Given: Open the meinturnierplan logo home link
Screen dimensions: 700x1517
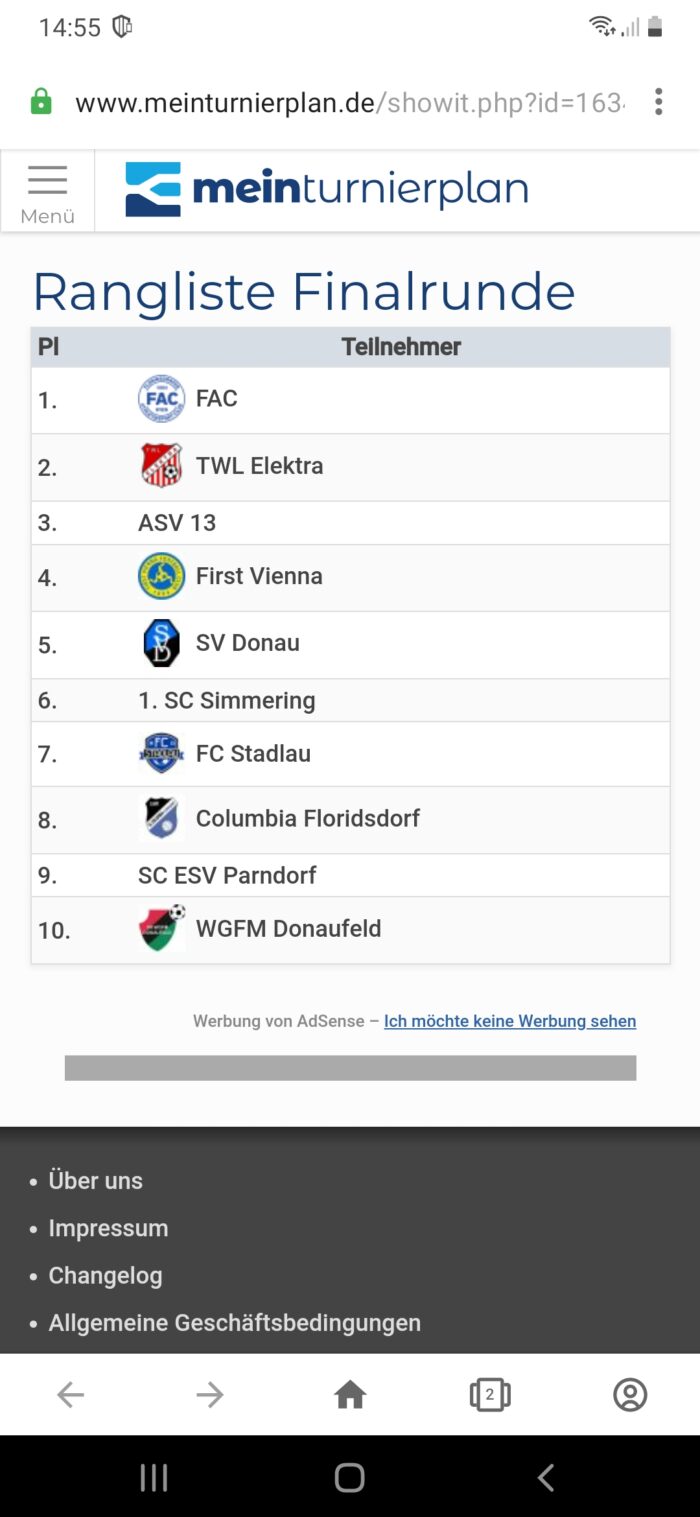Looking at the screenshot, I should pos(327,189).
